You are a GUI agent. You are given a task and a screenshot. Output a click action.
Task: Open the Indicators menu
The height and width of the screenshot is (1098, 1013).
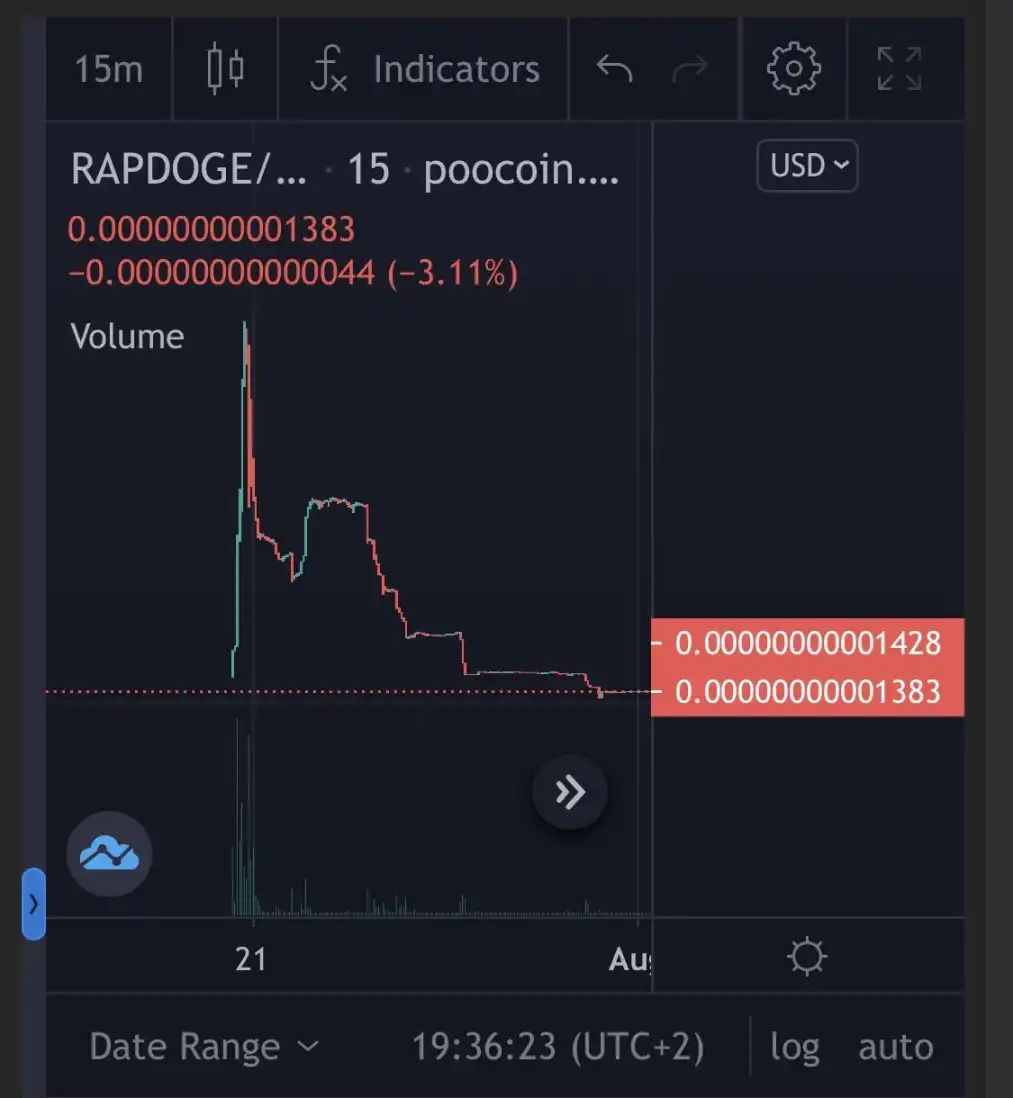coord(424,70)
